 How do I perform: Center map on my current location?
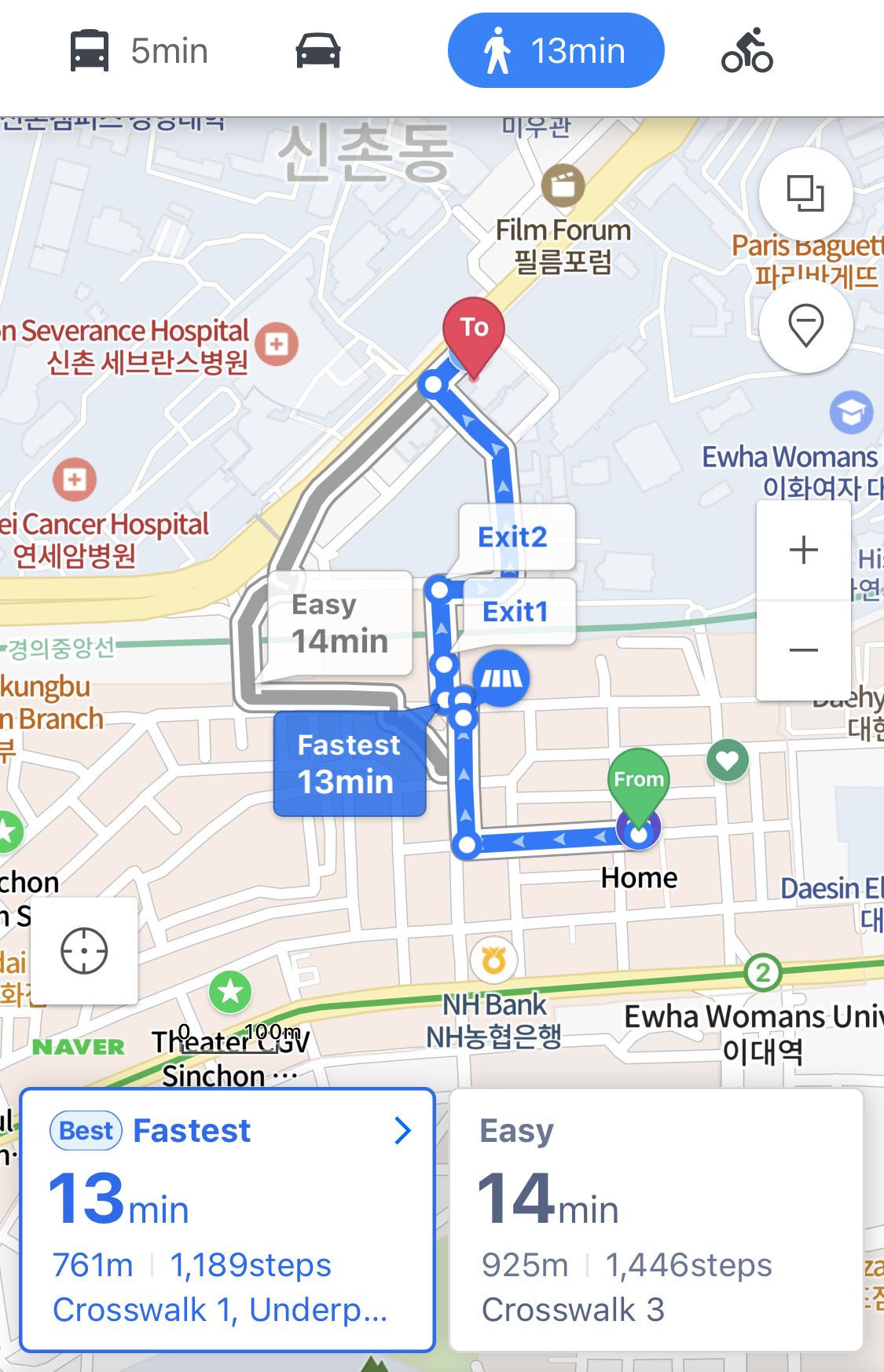tap(84, 950)
